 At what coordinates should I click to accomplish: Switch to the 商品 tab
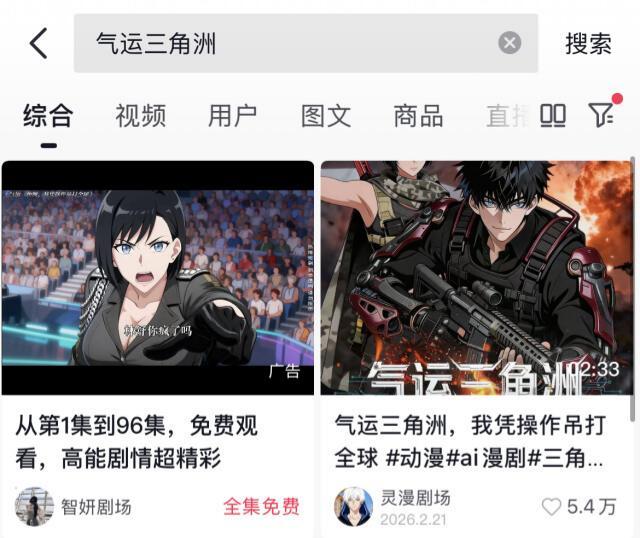[x=418, y=115]
